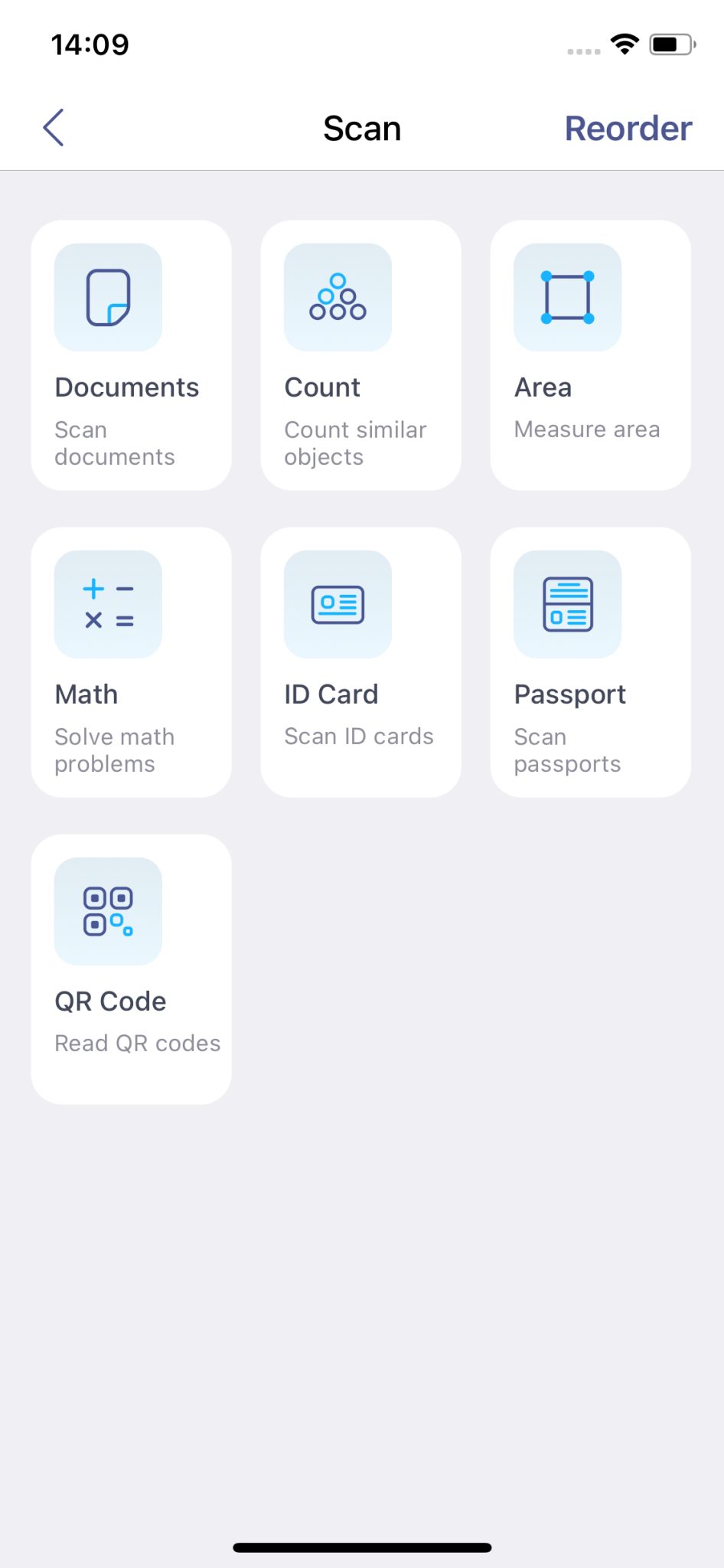Open the Reorder option
724x1568 pixels.
point(628,128)
